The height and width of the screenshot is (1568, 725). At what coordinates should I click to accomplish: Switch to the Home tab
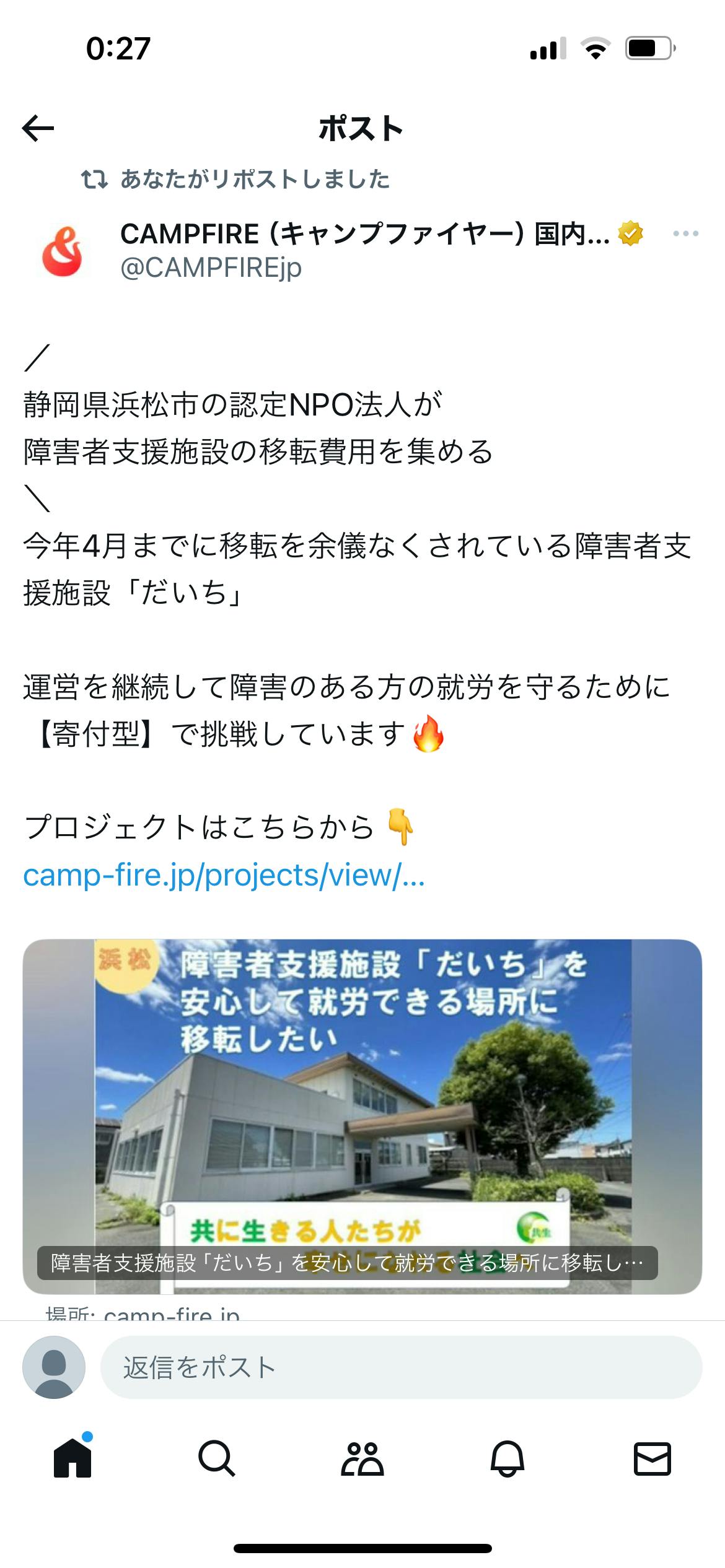[x=72, y=1458]
